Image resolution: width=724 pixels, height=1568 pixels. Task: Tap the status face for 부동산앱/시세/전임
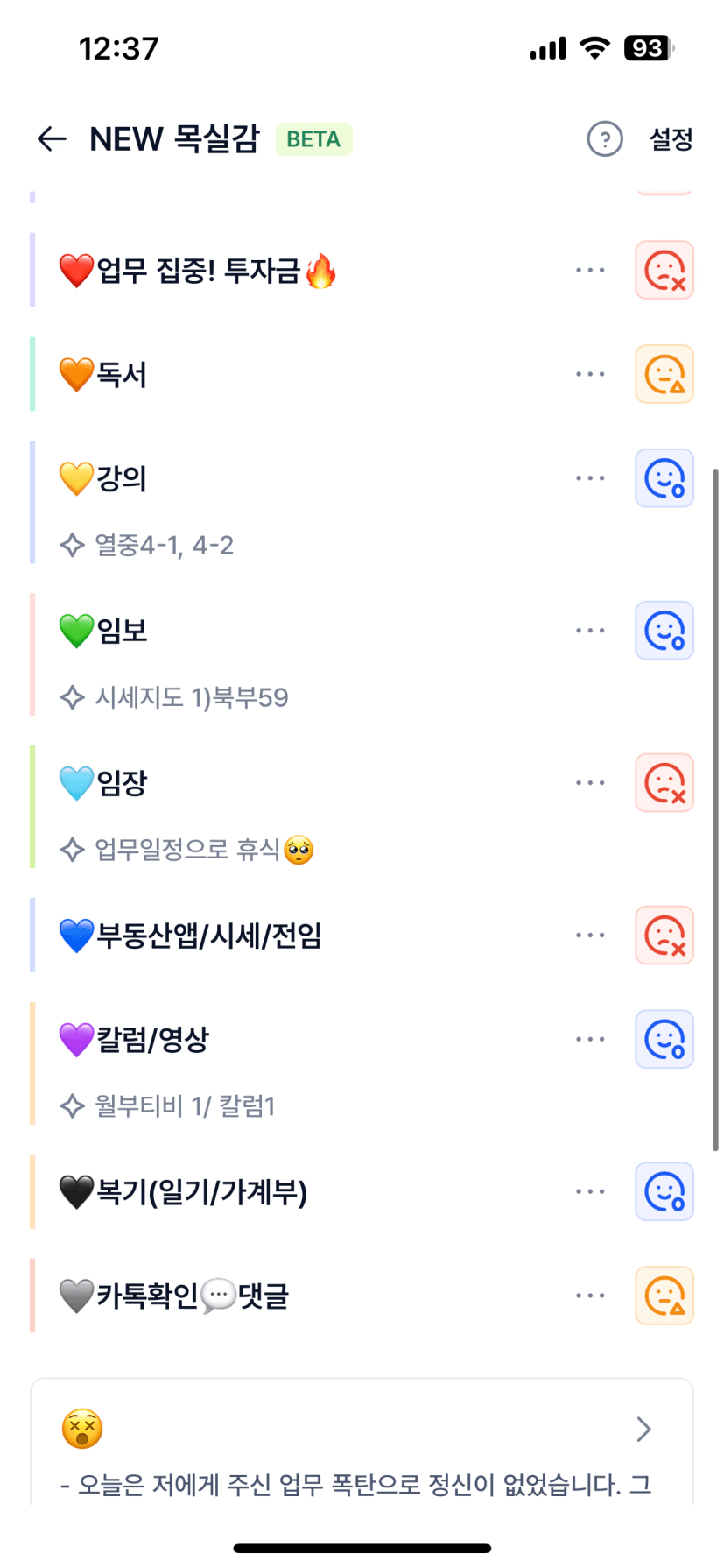click(x=664, y=935)
